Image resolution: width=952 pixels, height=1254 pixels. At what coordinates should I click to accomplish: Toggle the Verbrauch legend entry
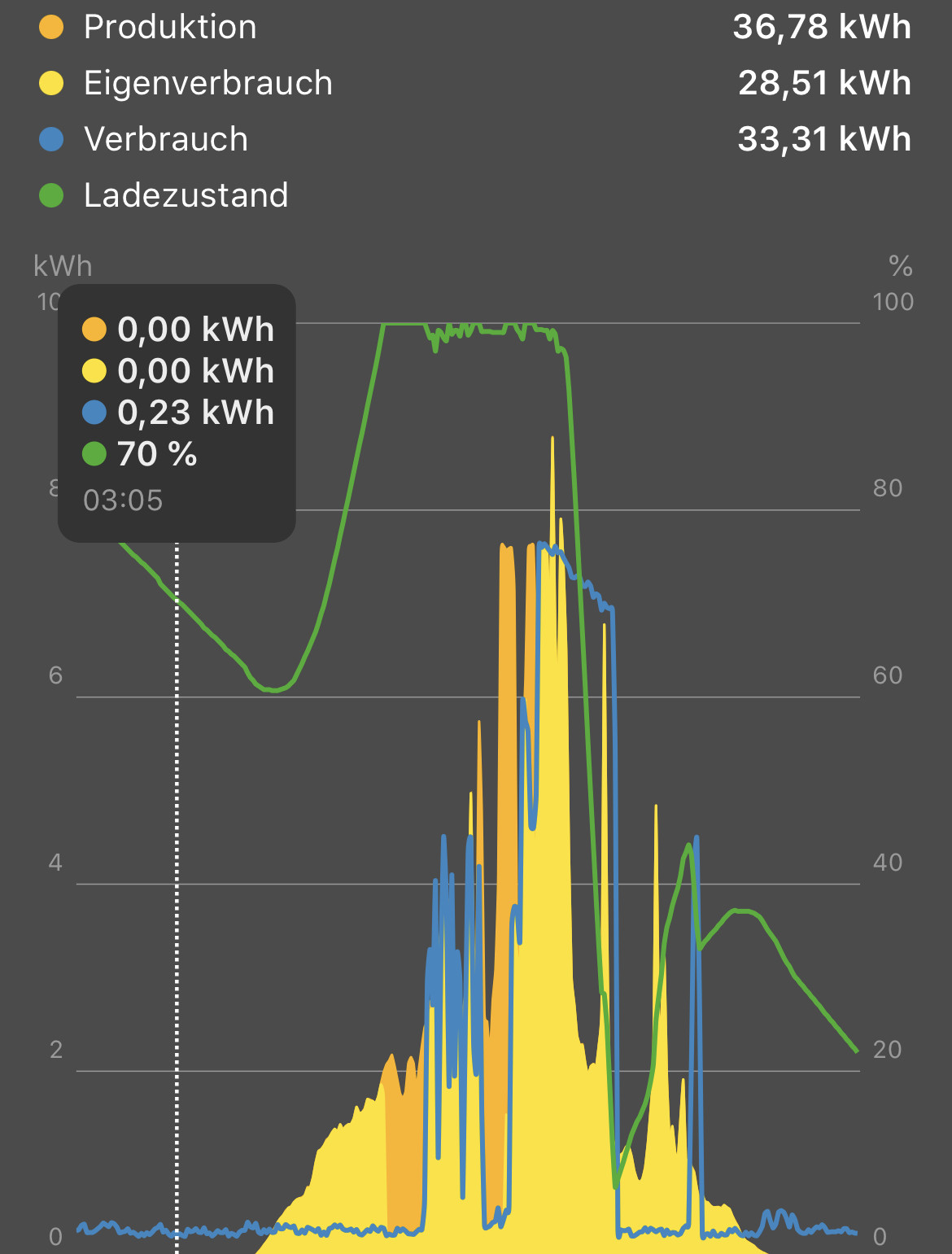(x=165, y=140)
